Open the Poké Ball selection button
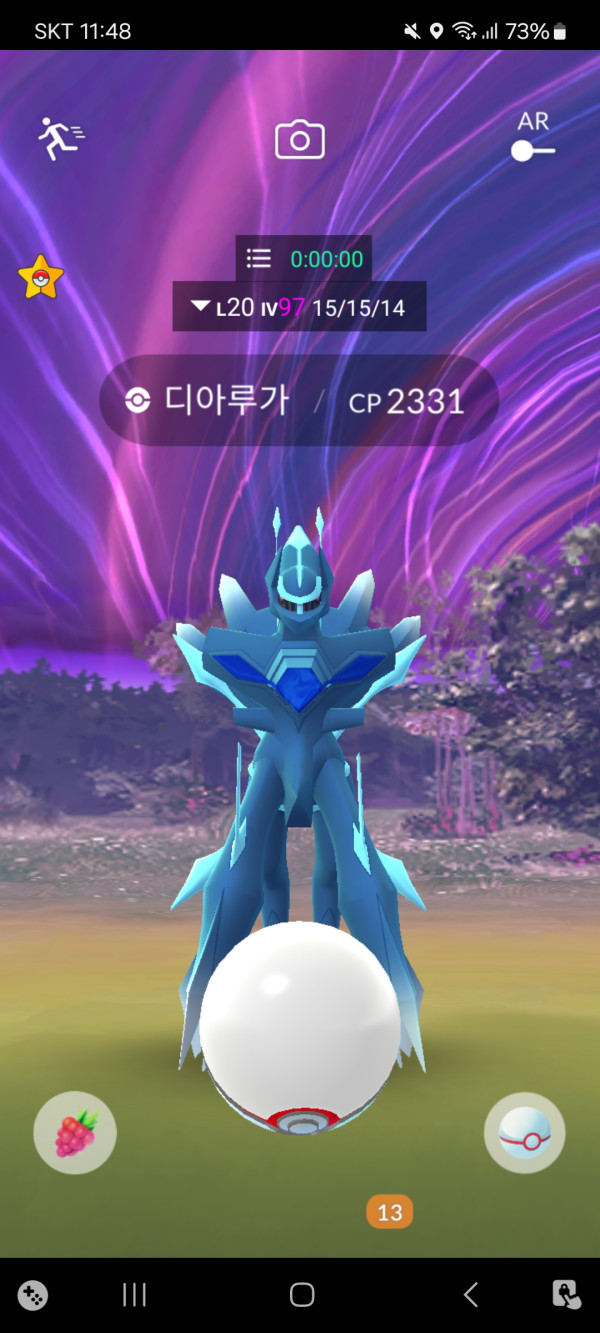Viewport: 600px width, 1333px height. click(524, 1133)
